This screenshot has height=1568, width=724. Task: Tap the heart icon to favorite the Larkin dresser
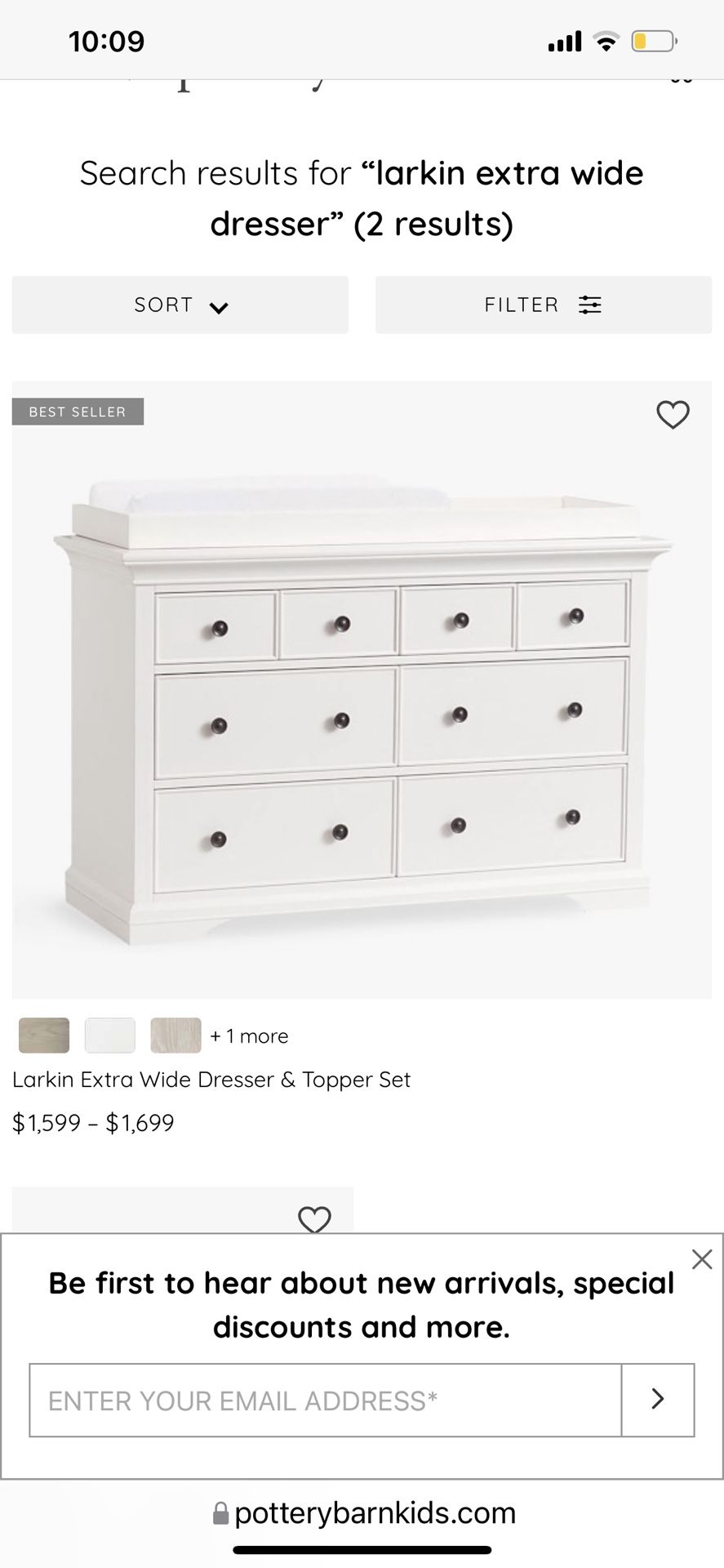tap(673, 416)
